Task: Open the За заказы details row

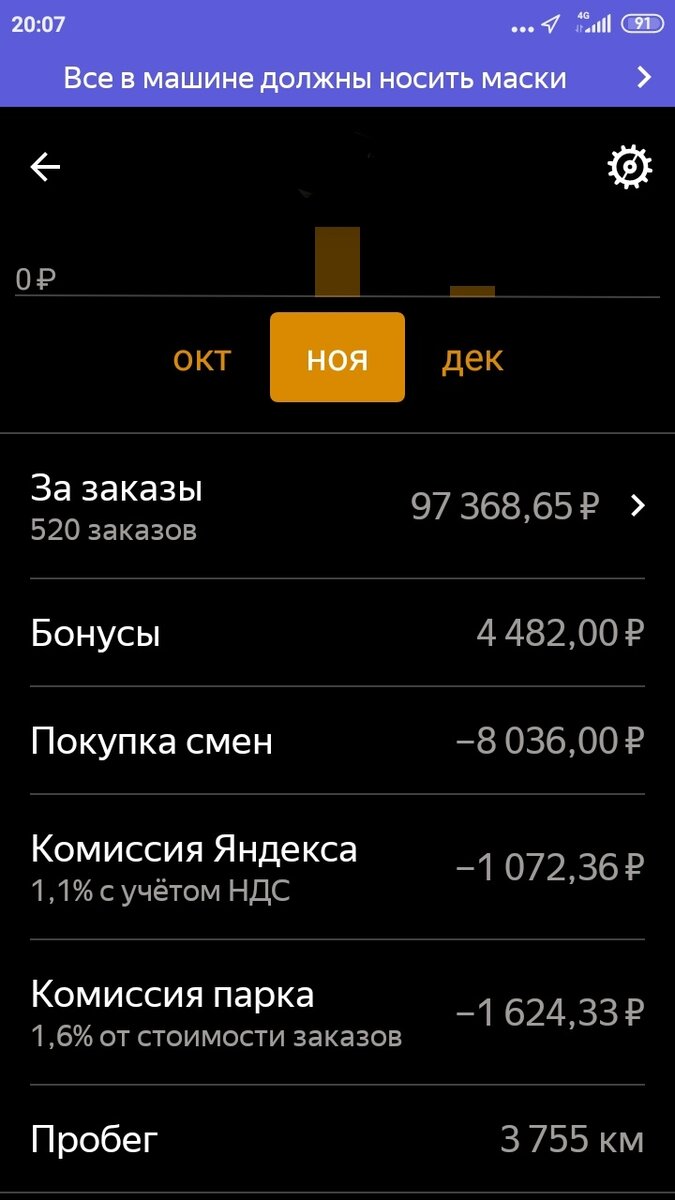Action: [337, 506]
